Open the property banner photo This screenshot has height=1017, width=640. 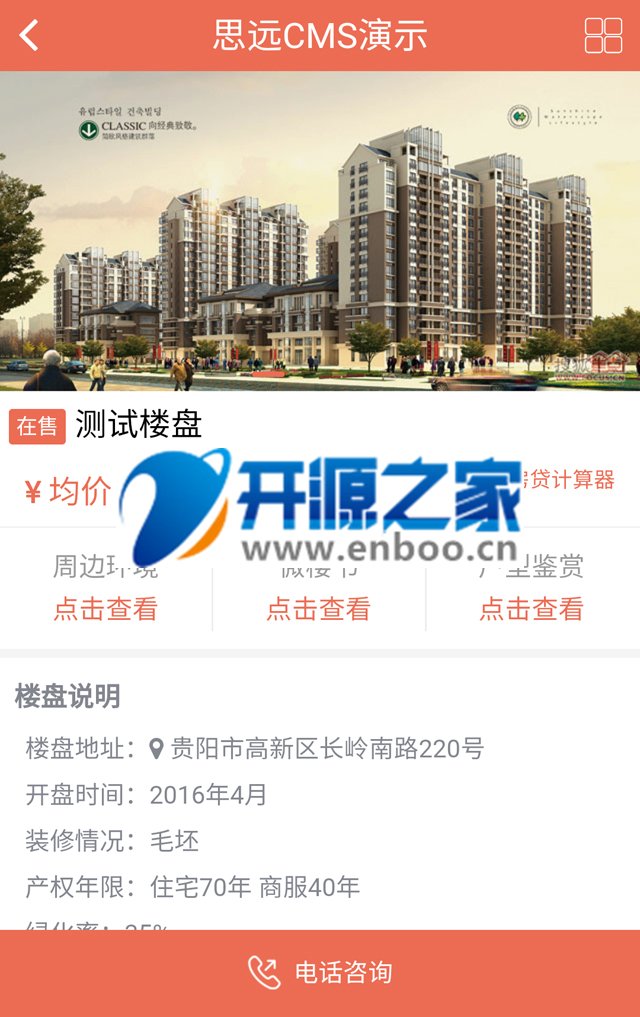pos(320,230)
